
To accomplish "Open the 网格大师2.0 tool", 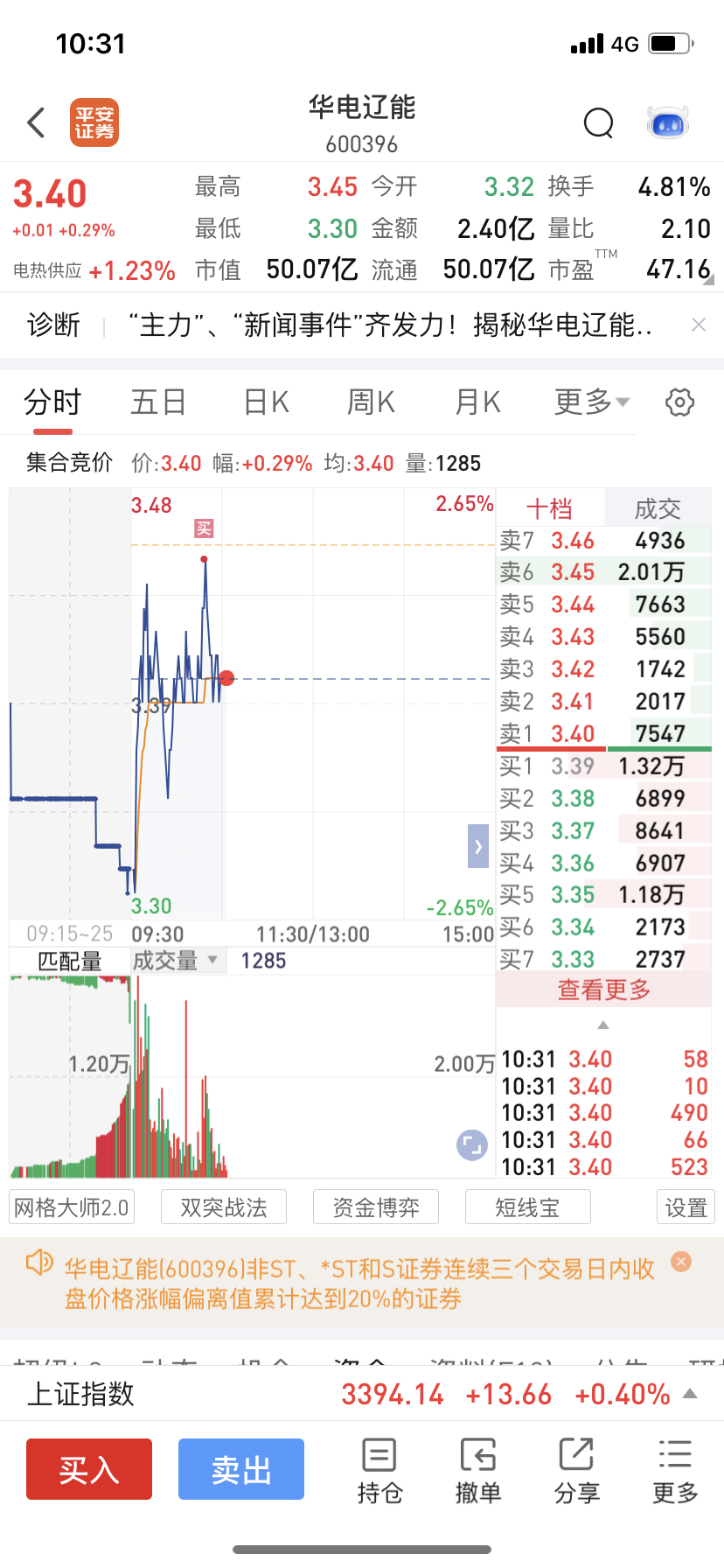I will (x=72, y=1207).
